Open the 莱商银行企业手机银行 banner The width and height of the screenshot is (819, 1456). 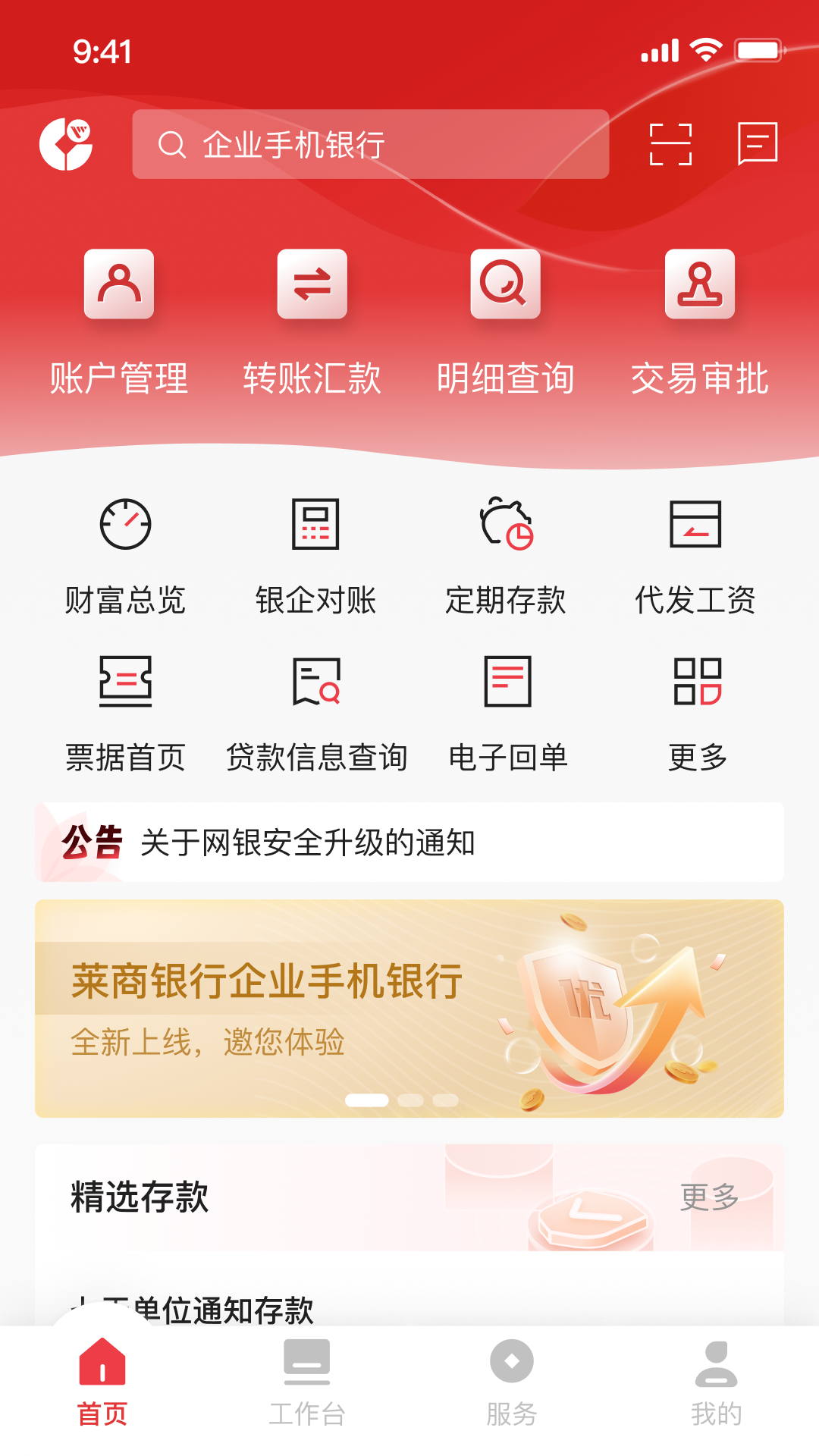[x=409, y=1009]
